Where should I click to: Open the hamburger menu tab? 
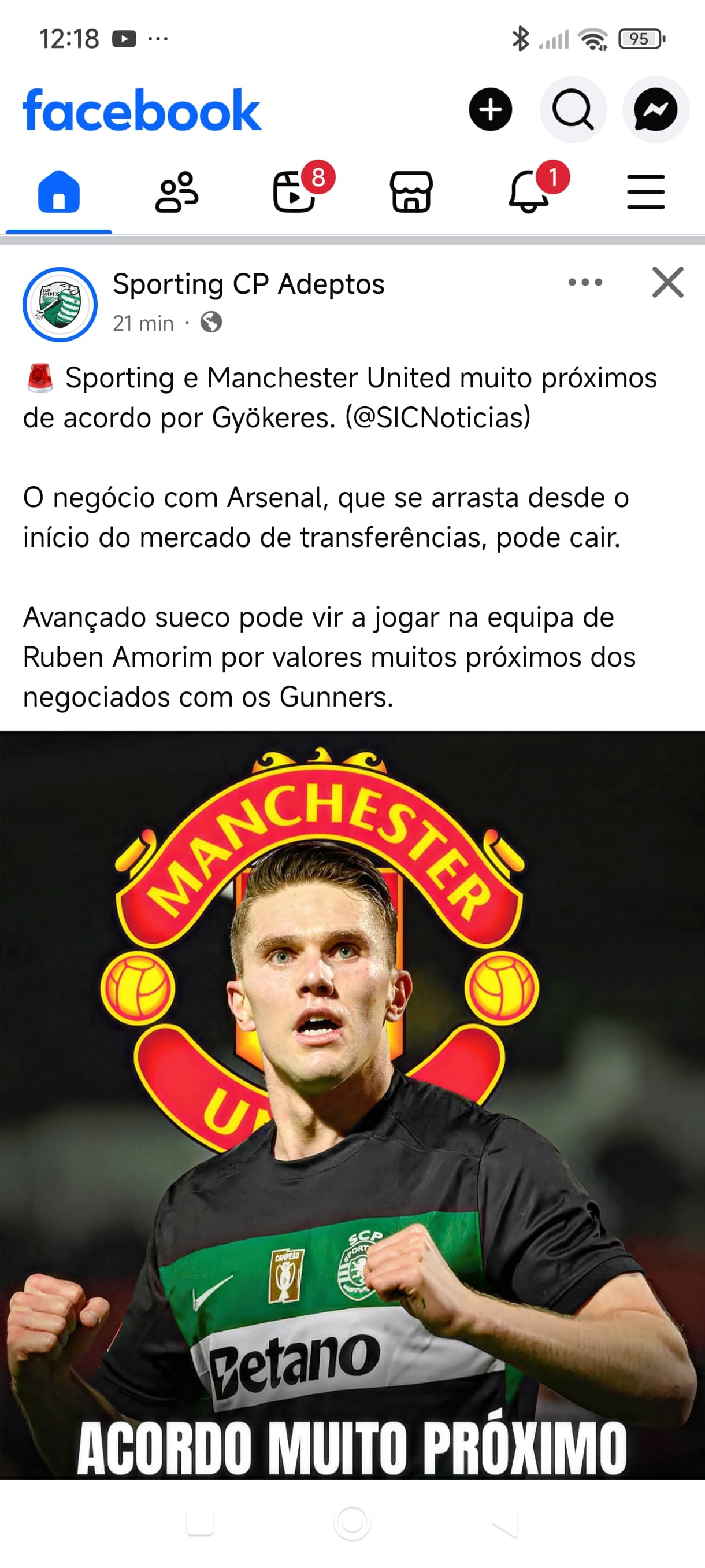click(646, 193)
